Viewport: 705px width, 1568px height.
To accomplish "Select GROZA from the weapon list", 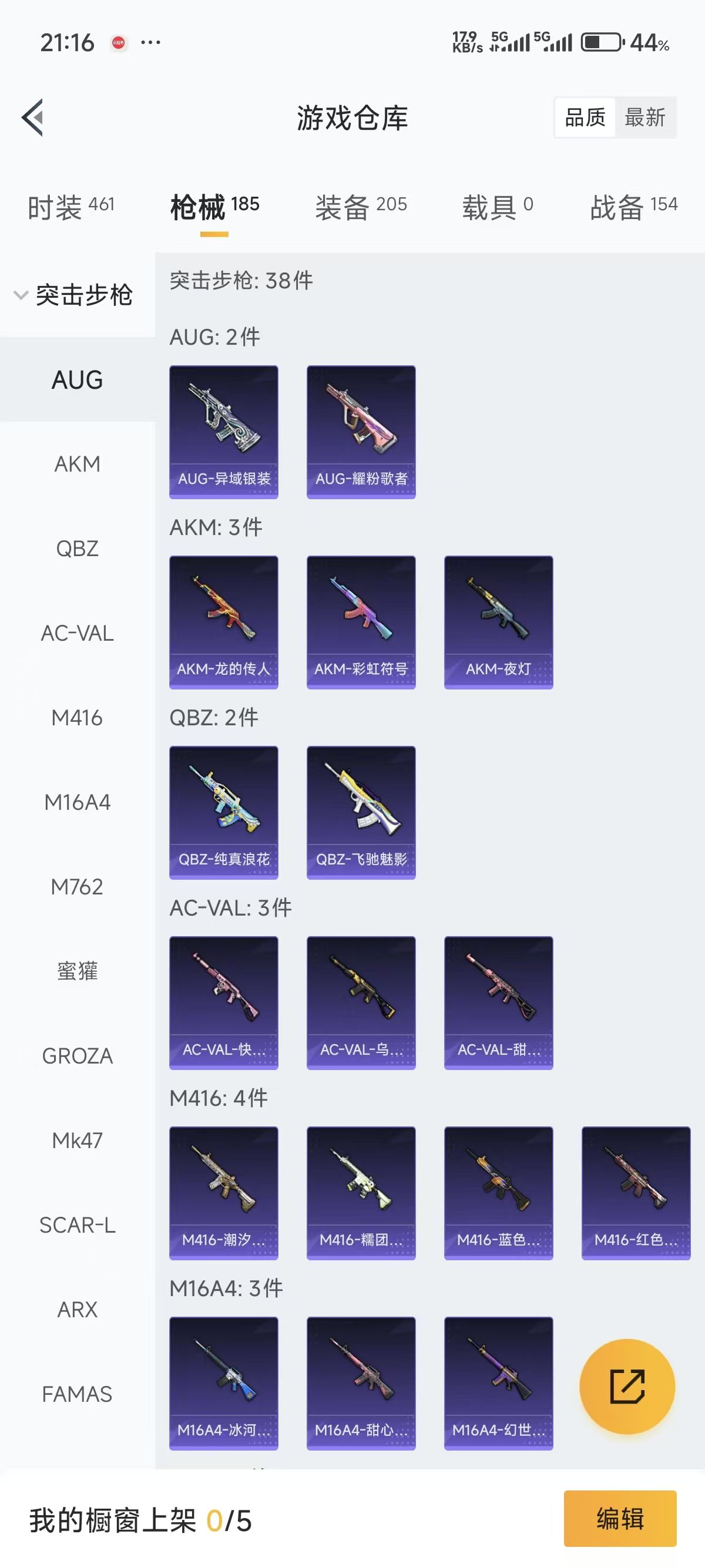I will 78,1056.
